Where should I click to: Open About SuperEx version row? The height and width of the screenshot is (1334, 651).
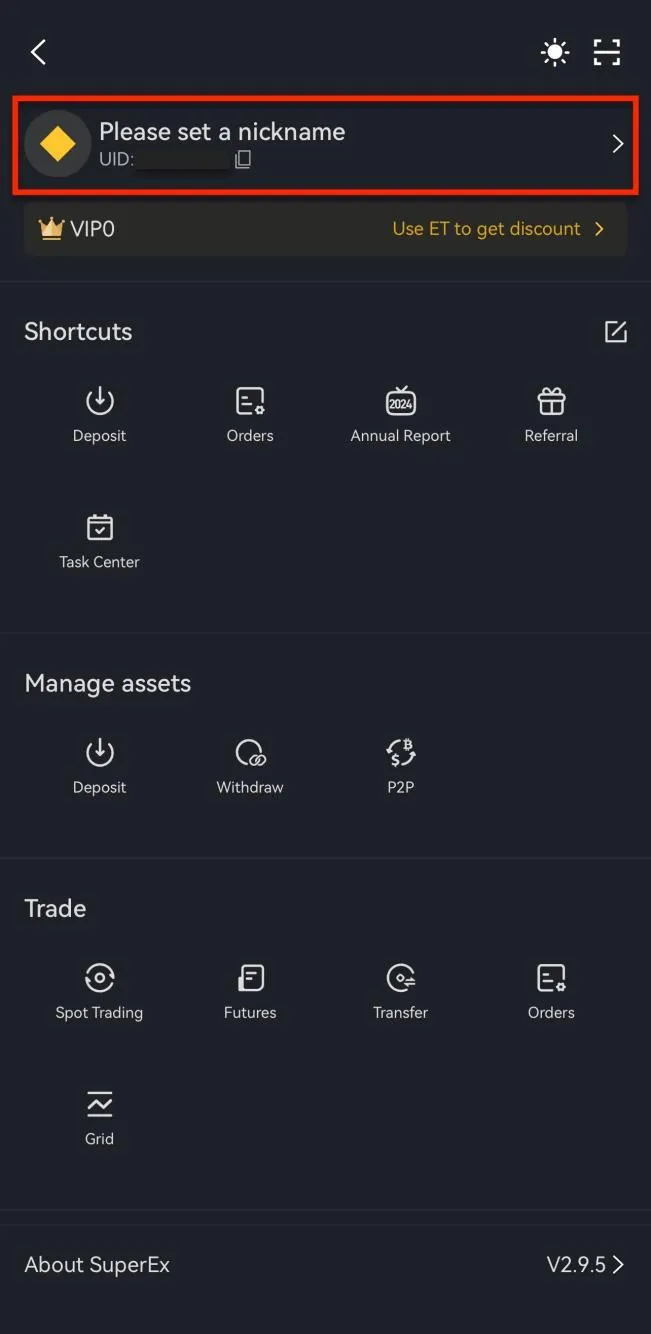tap(325, 1265)
